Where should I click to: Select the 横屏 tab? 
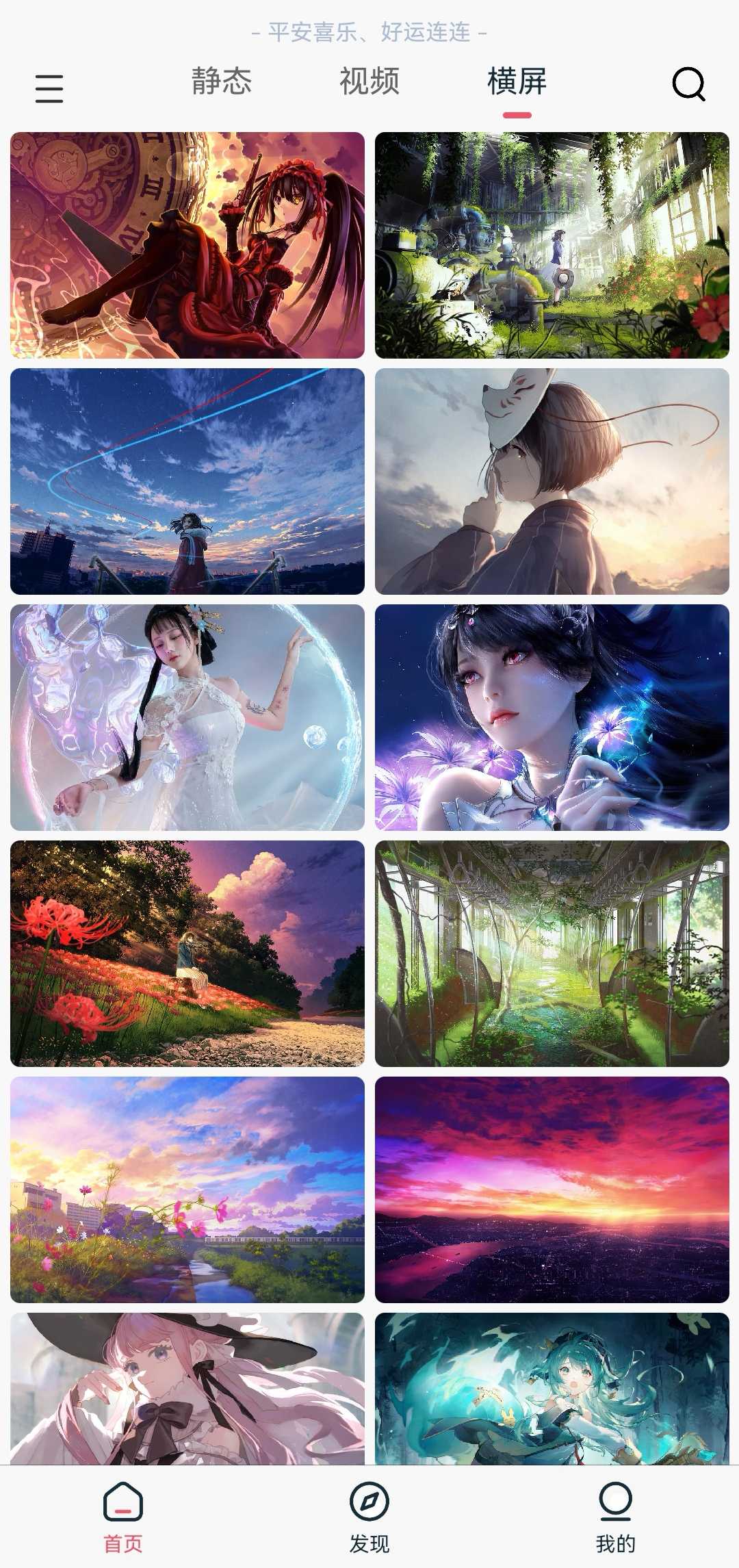517,81
